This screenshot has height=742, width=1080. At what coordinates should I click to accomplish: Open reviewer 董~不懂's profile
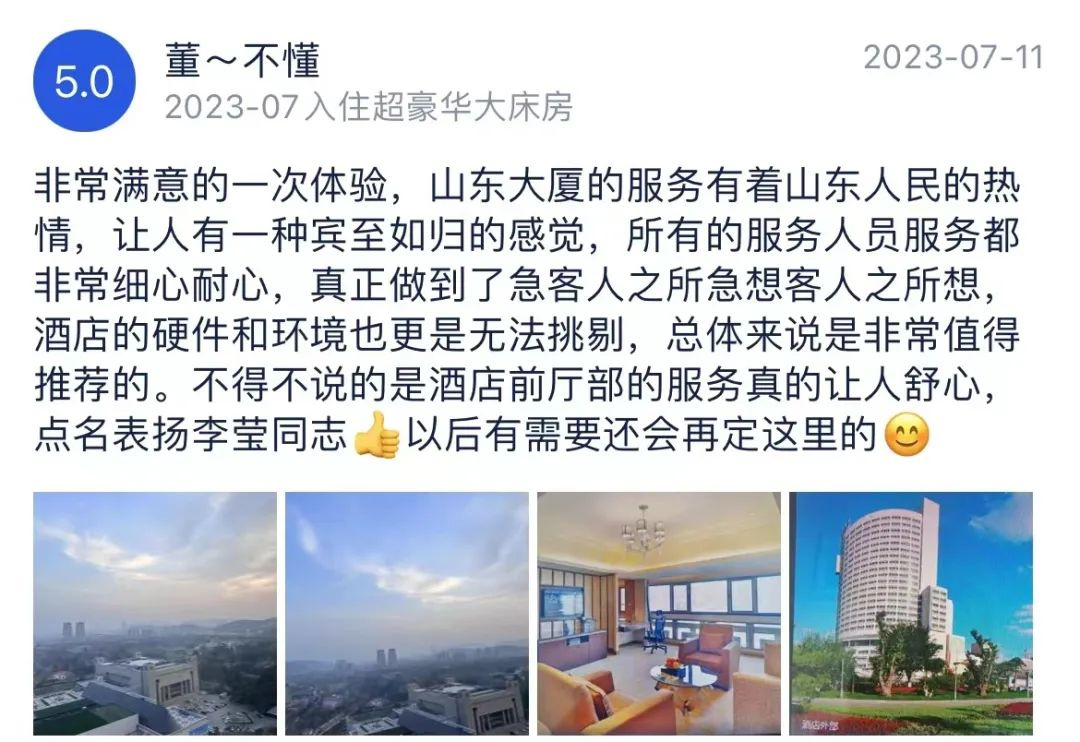[242, 62]
